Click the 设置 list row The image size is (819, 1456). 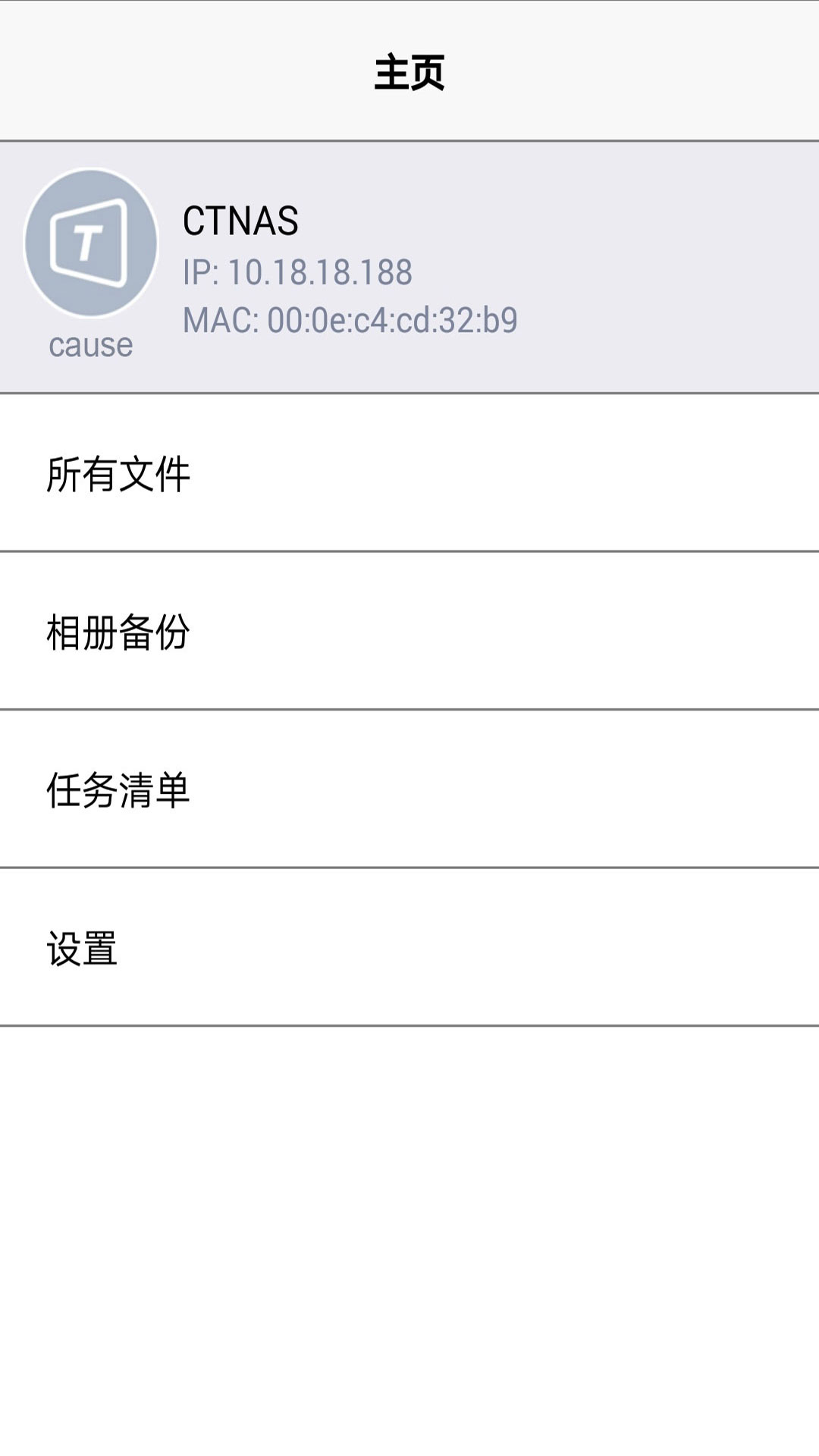pyautogui.click(x=409, y=946)
